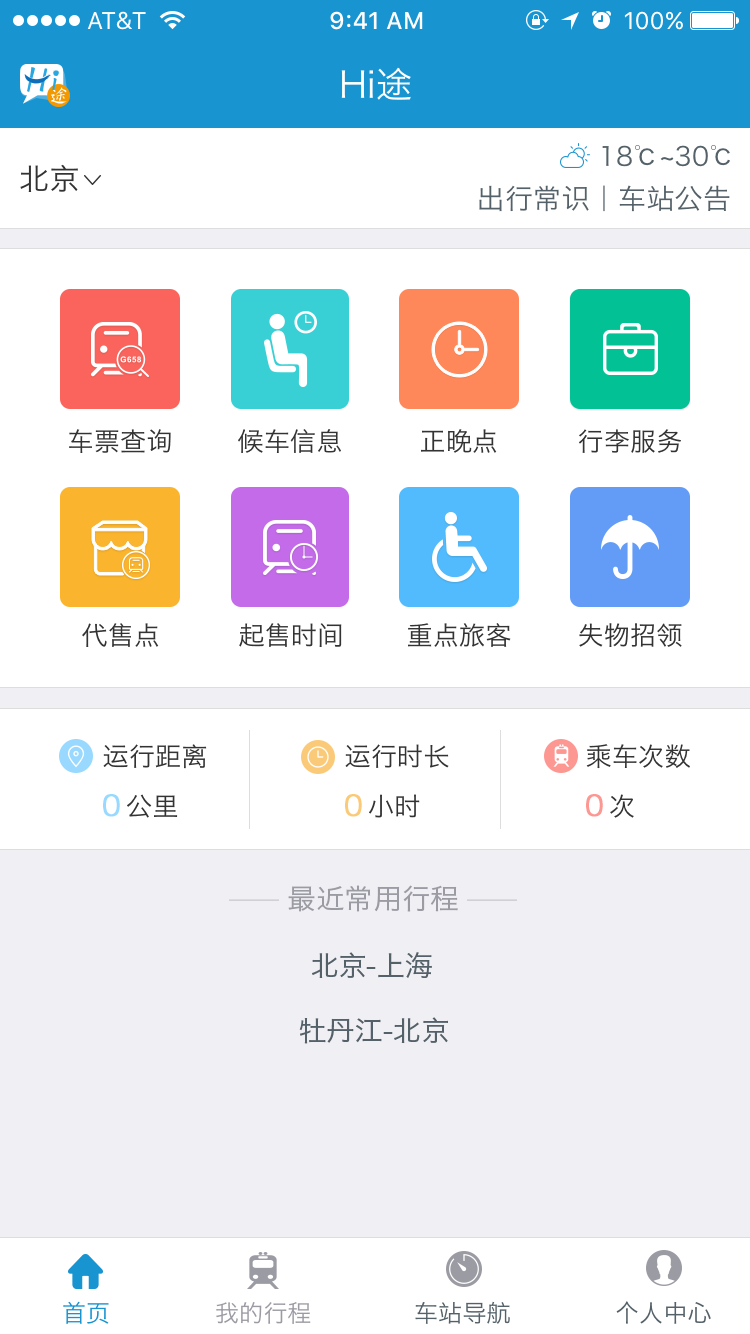Image resolution: width=750 pixels, height=1334 pixels.
Task: Tap the Hi途 chat icon in header
Action: [x=44, y=84]
